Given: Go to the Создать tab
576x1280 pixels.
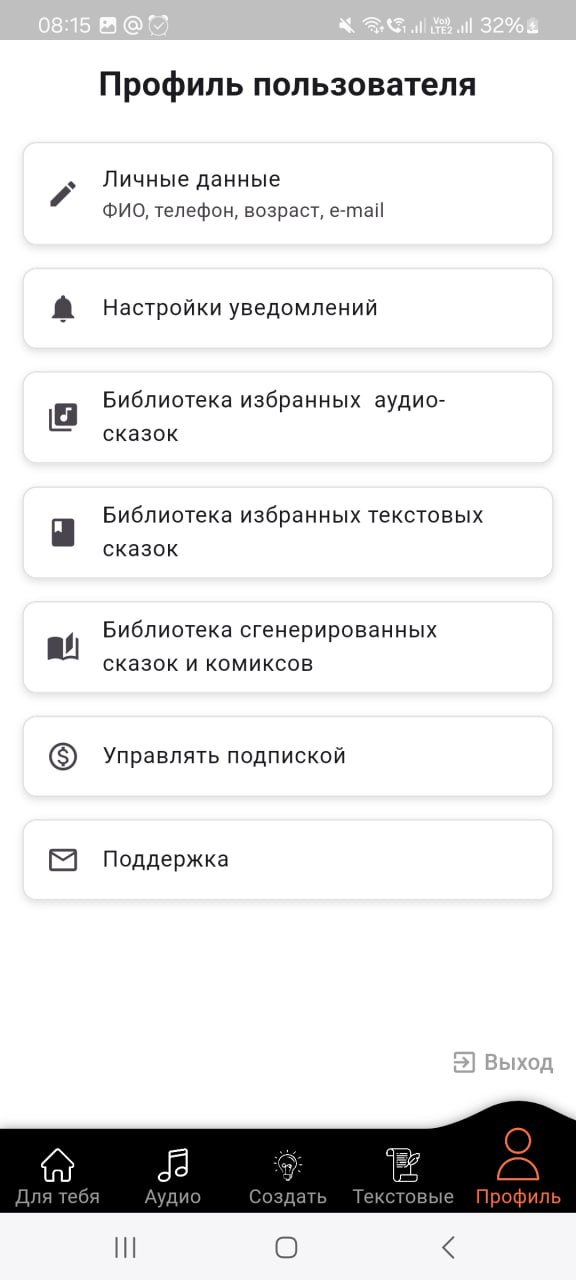Looking at the screenshot, I should [288, 1177].
